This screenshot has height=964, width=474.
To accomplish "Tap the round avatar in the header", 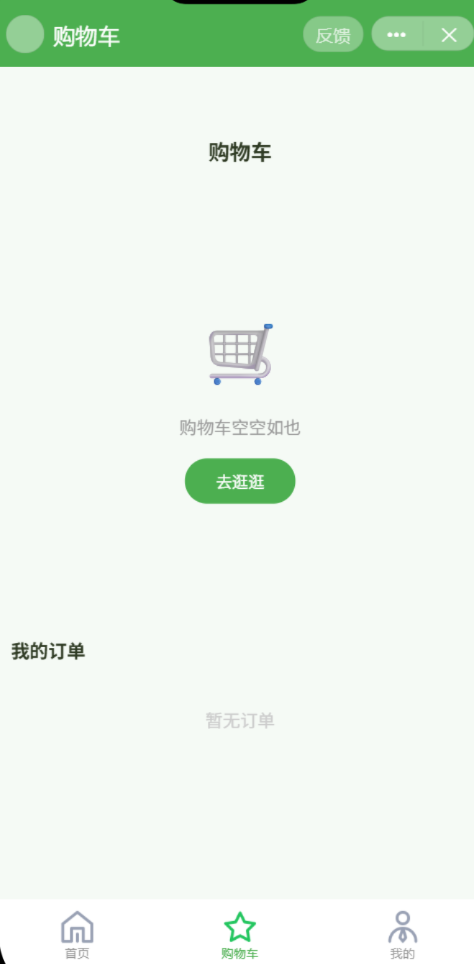I will (25, 34).
